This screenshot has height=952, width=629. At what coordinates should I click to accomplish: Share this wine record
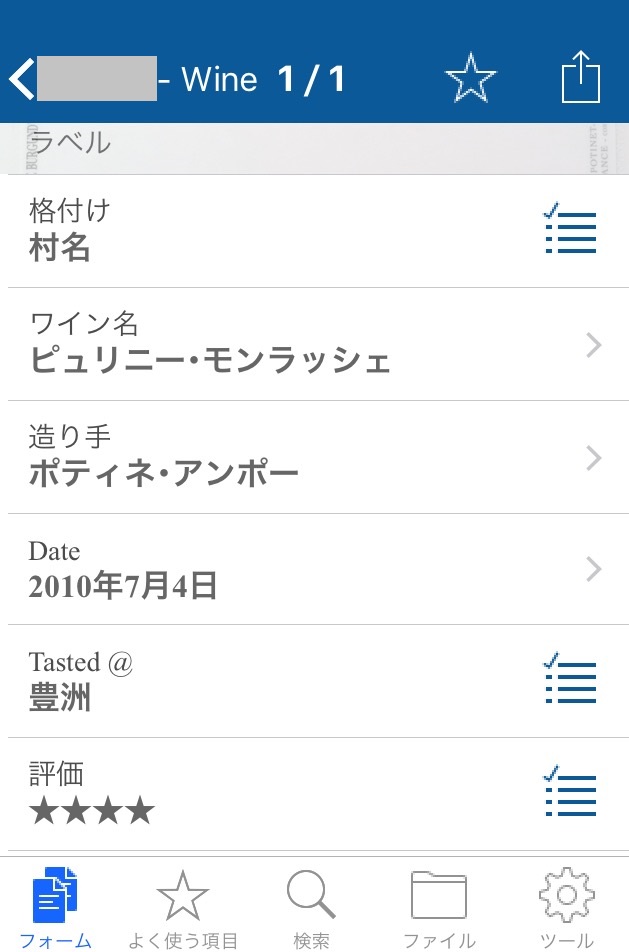click(x=580, y=77)
